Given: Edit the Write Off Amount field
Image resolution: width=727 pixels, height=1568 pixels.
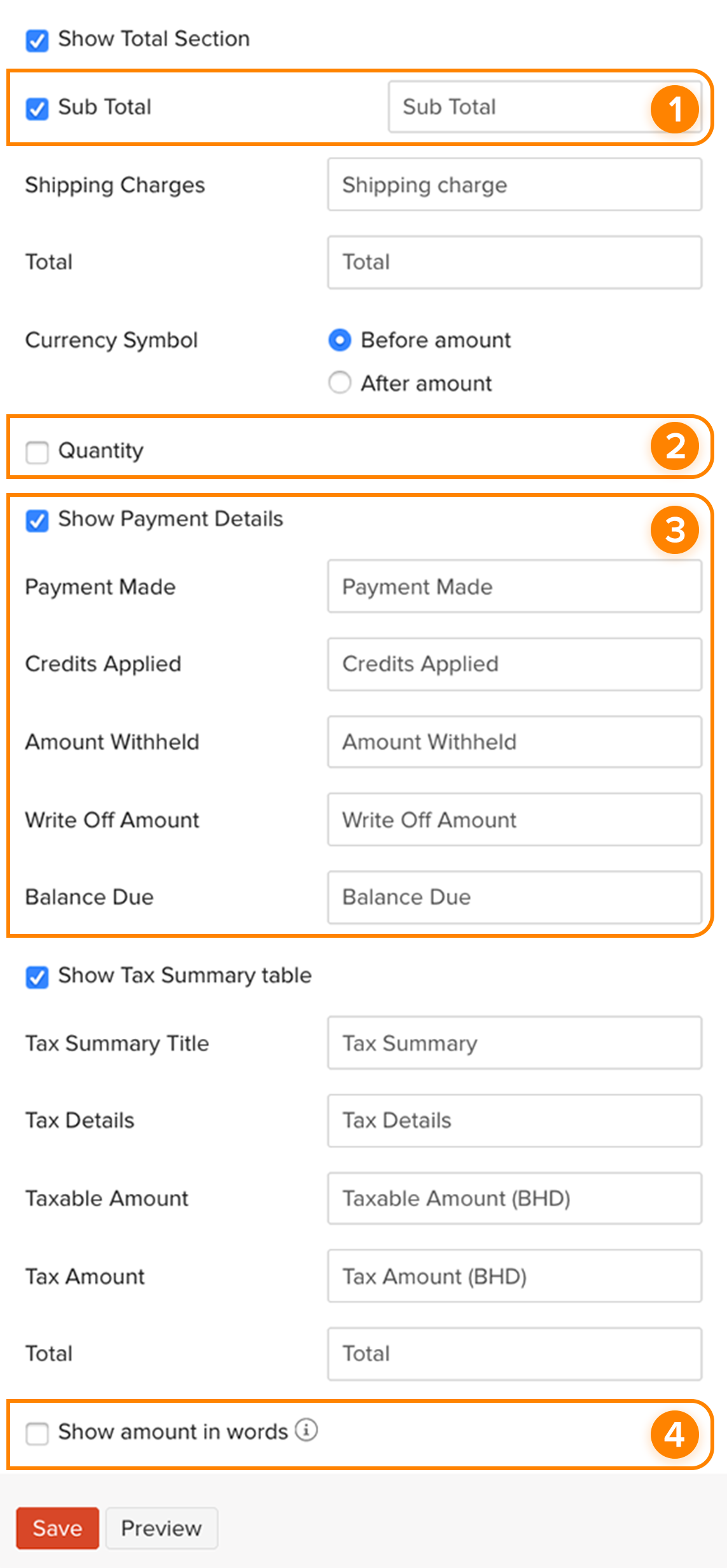Looking at the screenshot, I should pos(514,820).
